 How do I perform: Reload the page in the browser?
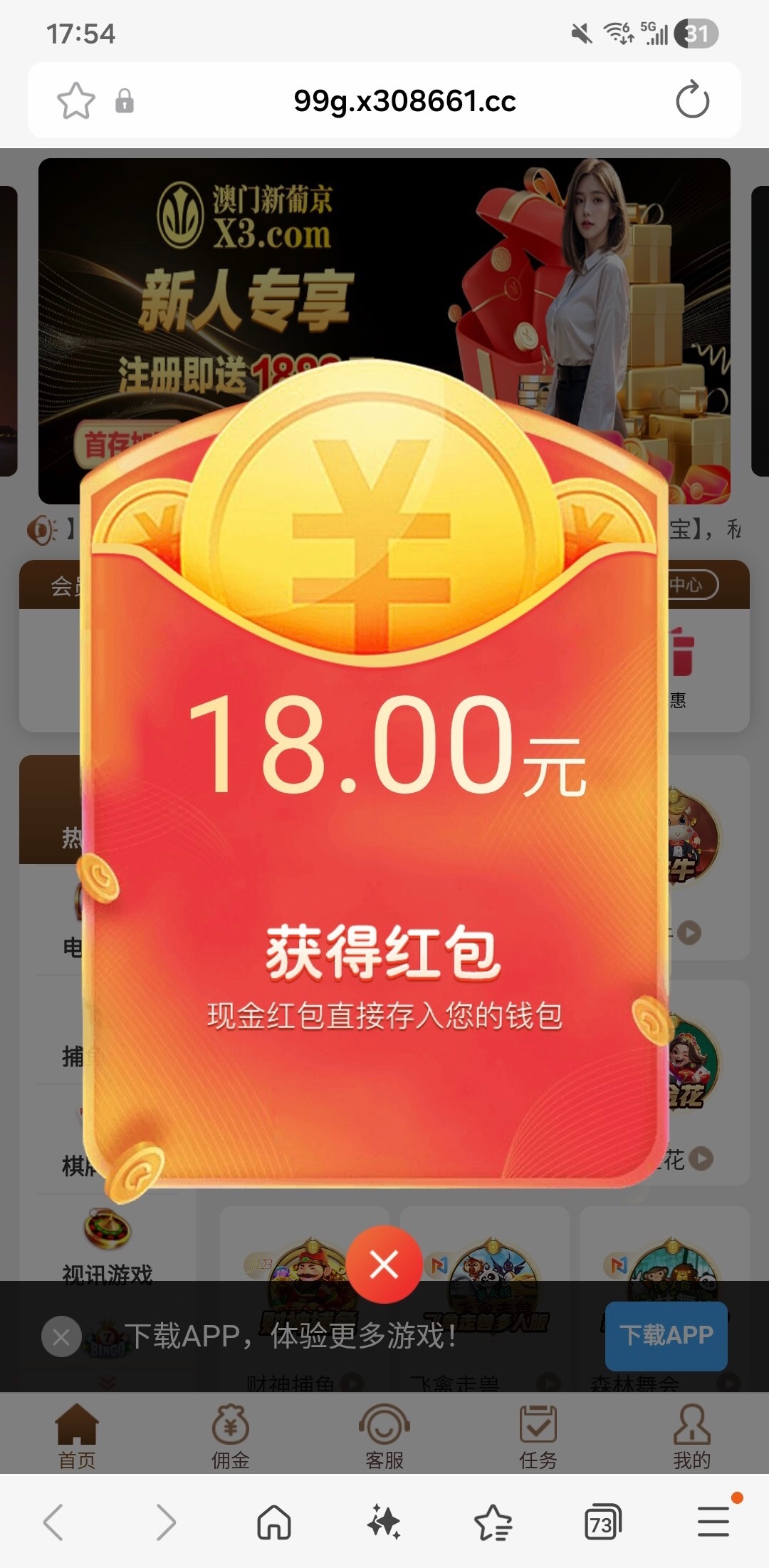point(692,100)
